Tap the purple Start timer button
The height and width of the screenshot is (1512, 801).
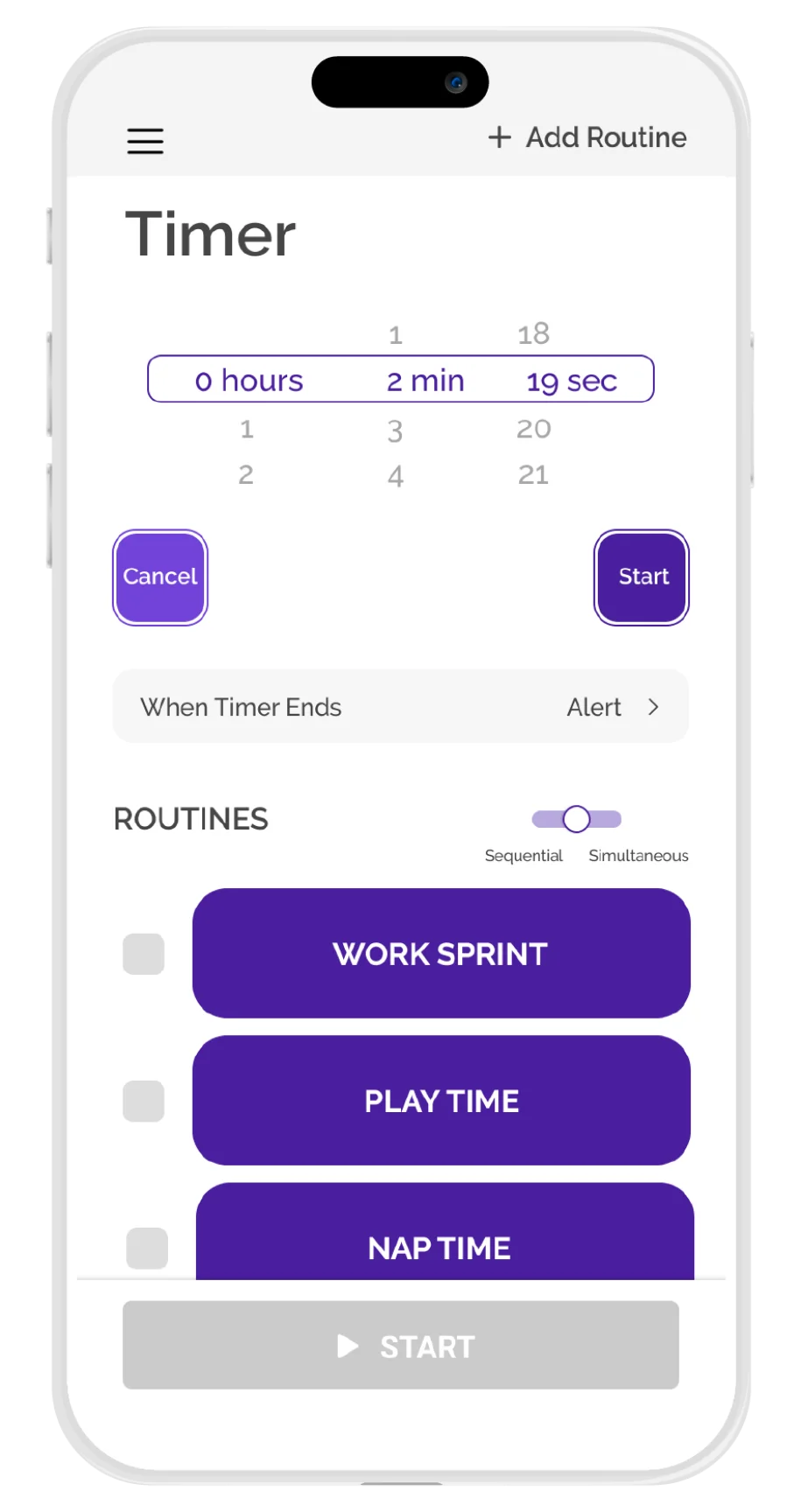pyautogui.click(x=642, y=577)
